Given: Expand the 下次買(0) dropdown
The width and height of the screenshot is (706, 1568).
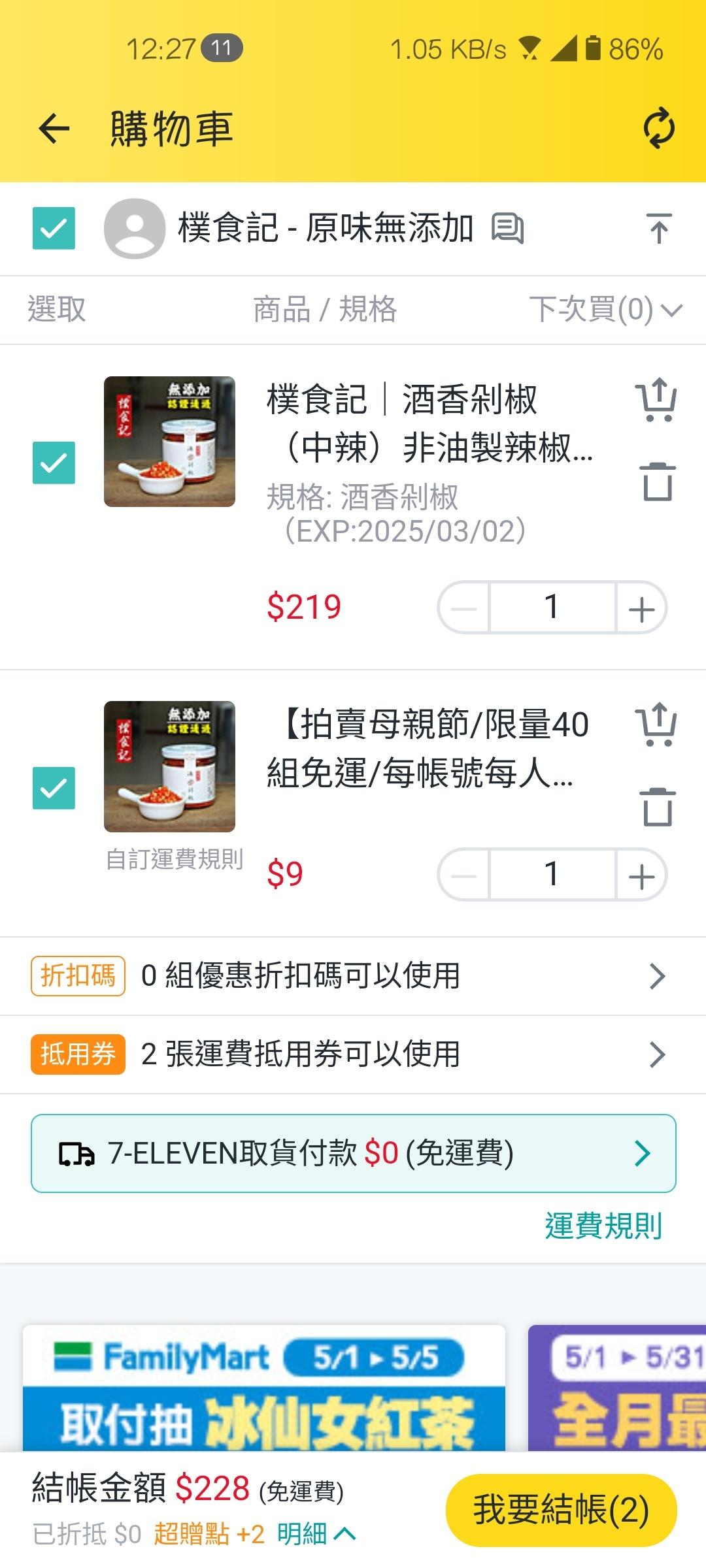Looking at the screenshot, I should coord(605,309).
